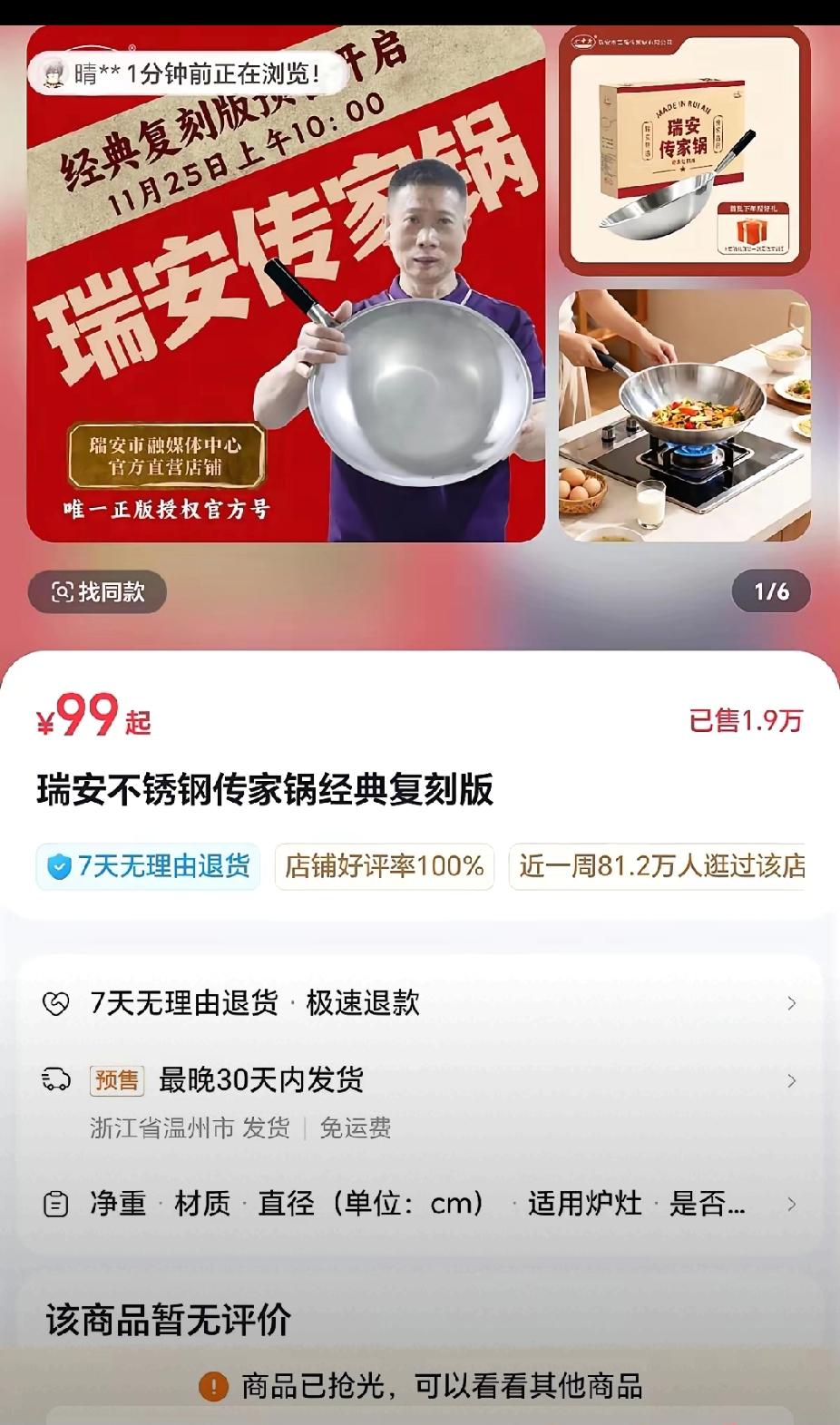The image size is (840, 1425).
Task: Select the 店铺好评率100% badge
Action: click(x=384, y=867)
